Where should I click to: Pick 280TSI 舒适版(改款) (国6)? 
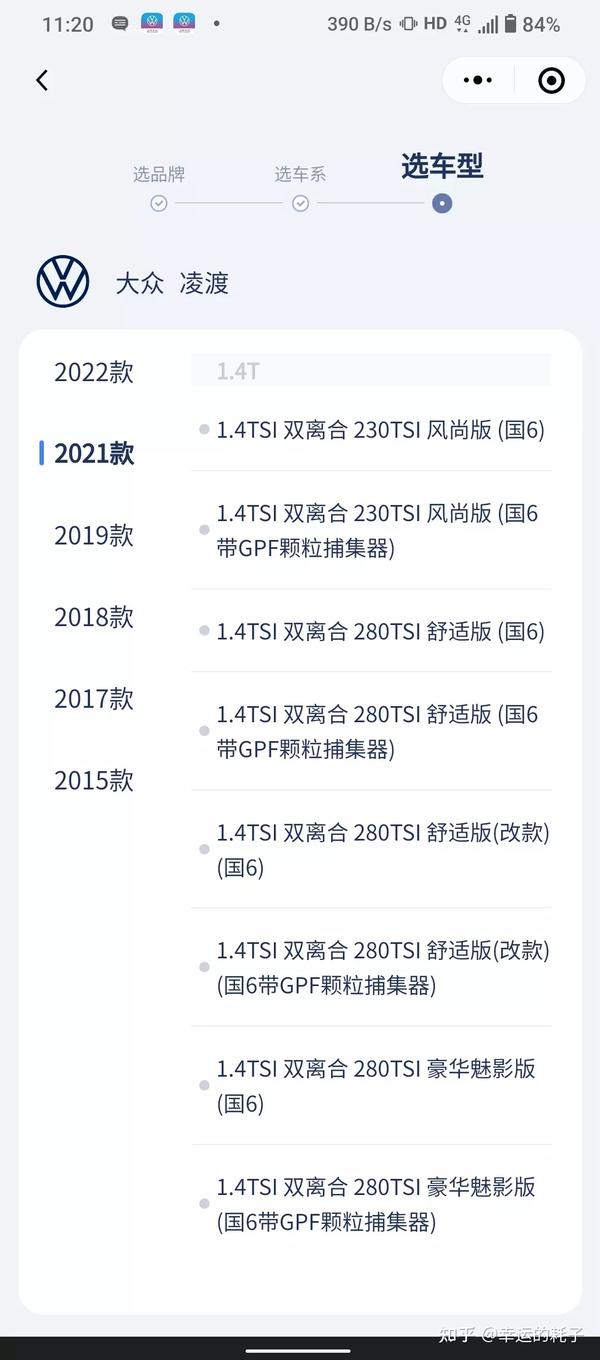(382, 849)
